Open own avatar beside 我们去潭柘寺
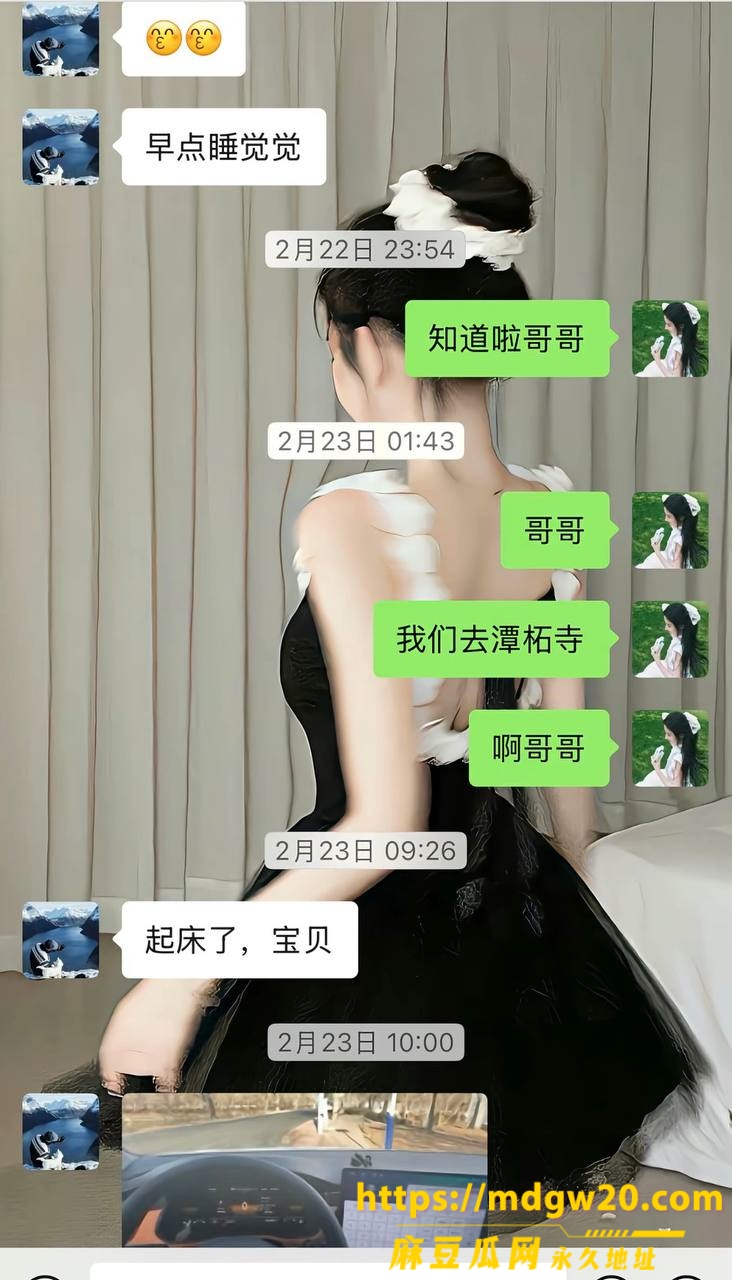The width and height of the screenshot is (732, 1280). tap(670, 639)
